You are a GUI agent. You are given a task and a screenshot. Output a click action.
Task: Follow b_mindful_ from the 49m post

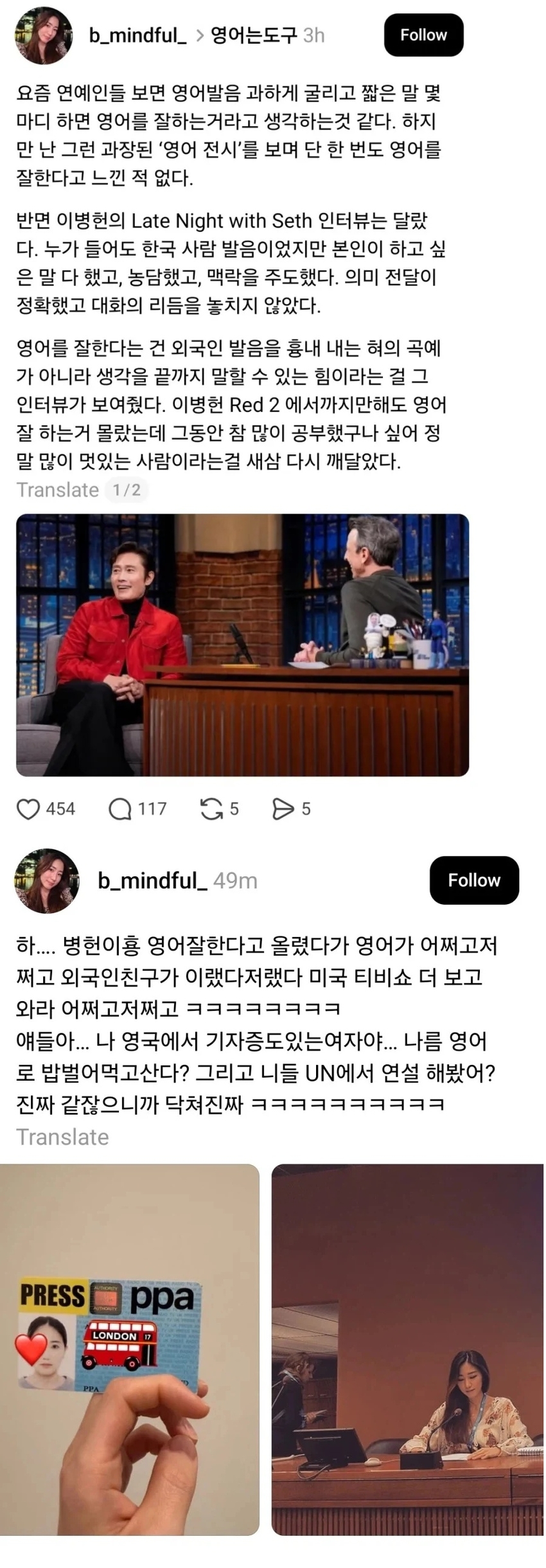[473, 880]
